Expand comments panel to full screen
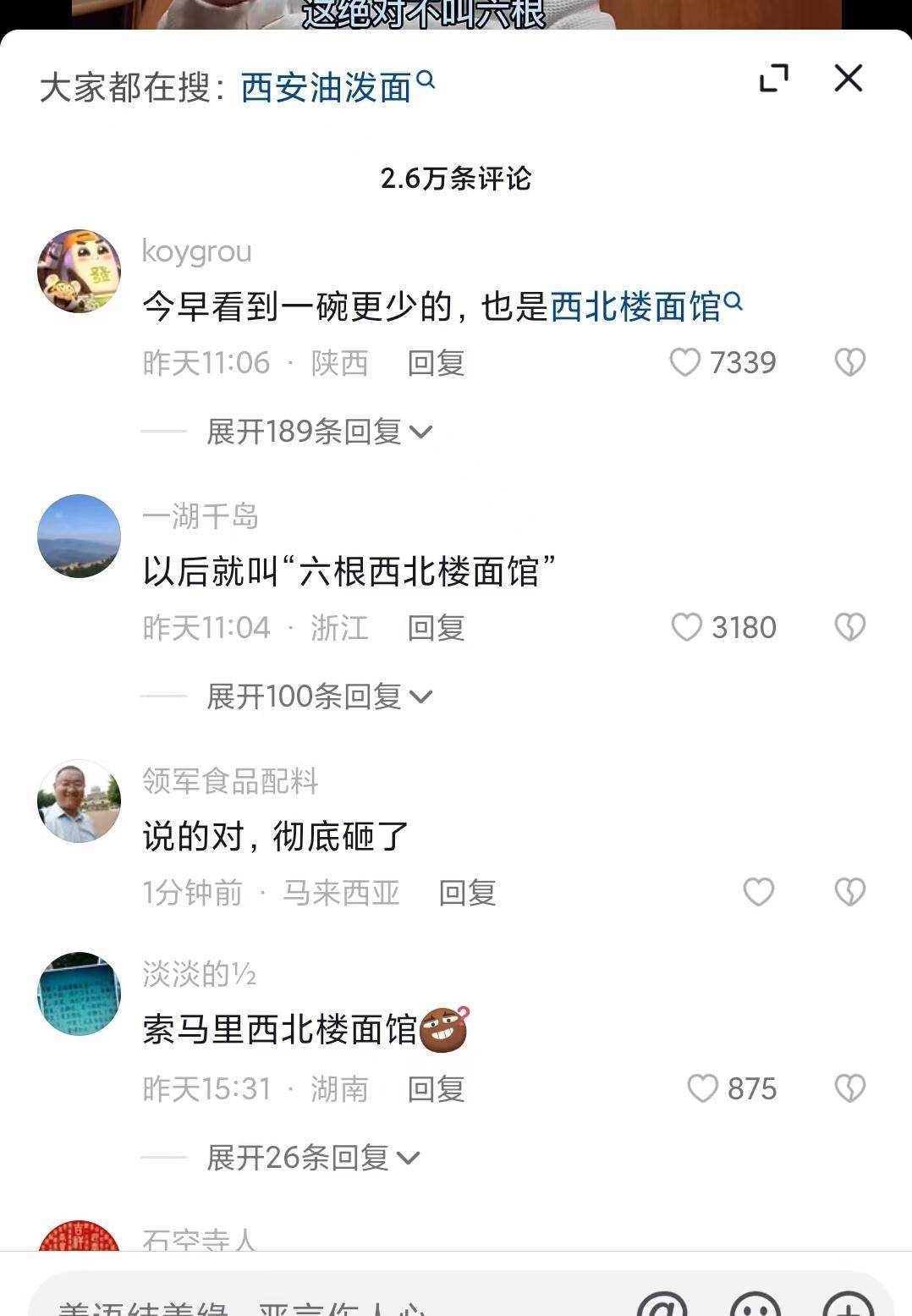The image size is (912, 1316). [x=773, y=79]
